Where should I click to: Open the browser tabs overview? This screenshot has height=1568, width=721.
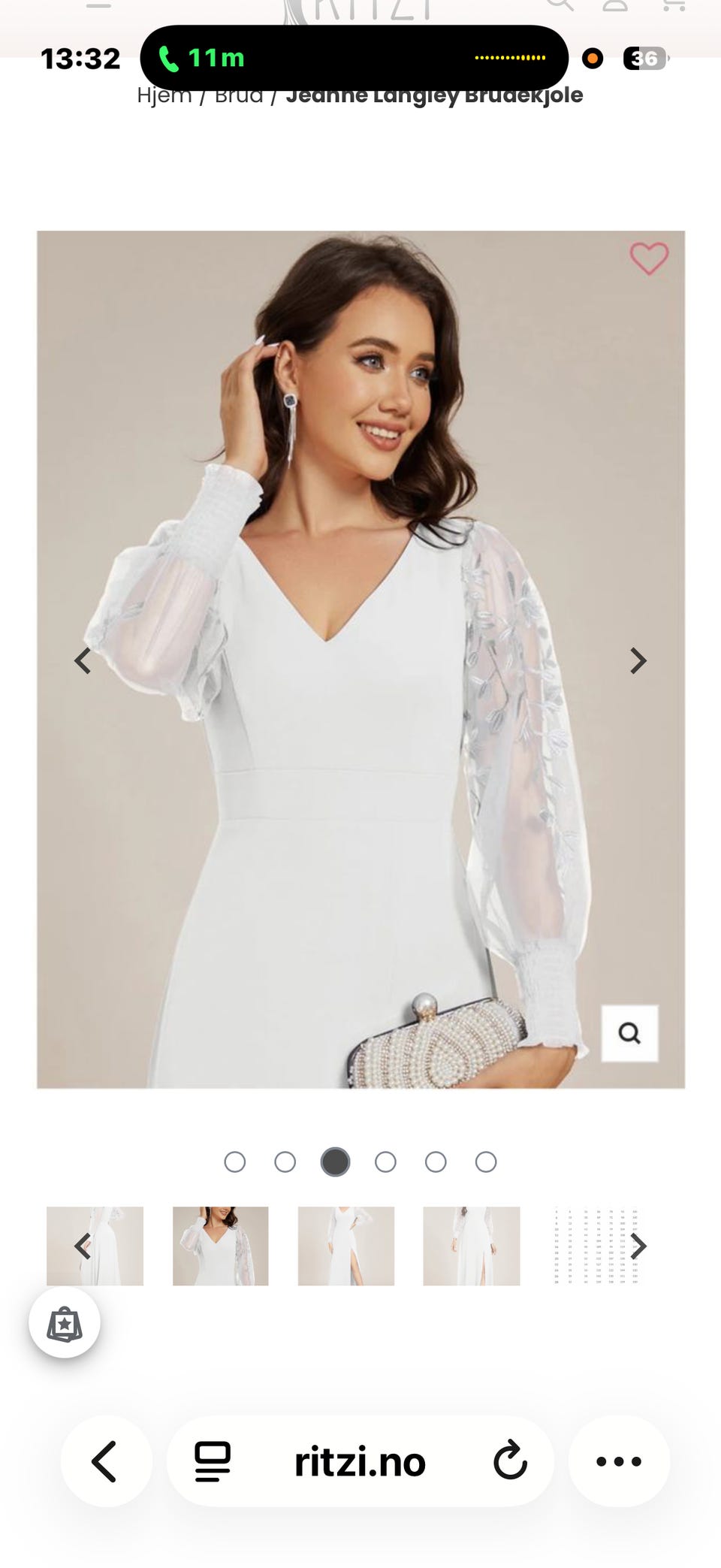tap(213, 1461)
